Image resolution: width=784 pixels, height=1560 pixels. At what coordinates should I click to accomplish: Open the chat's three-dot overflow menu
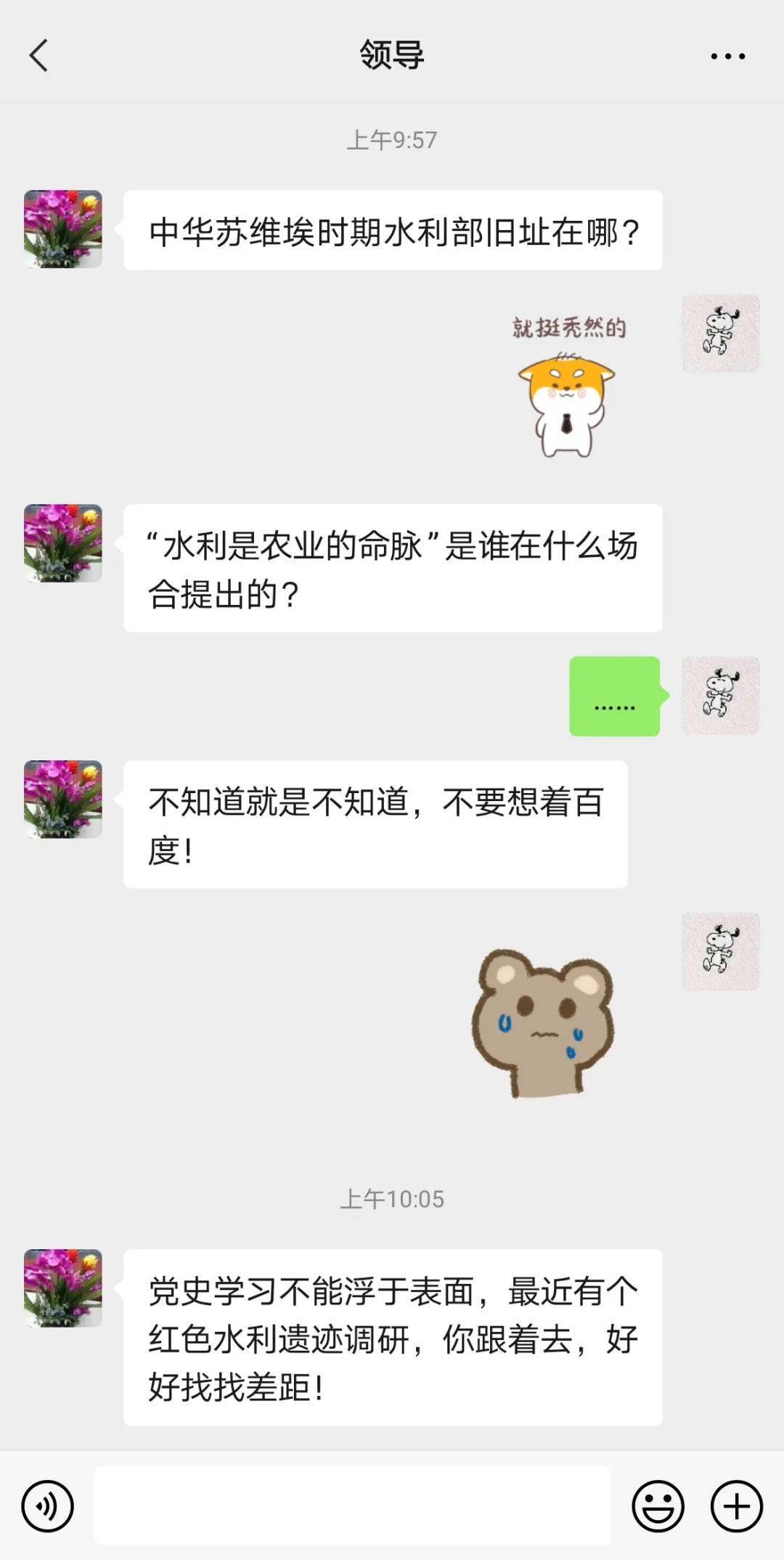coord(727,56)
